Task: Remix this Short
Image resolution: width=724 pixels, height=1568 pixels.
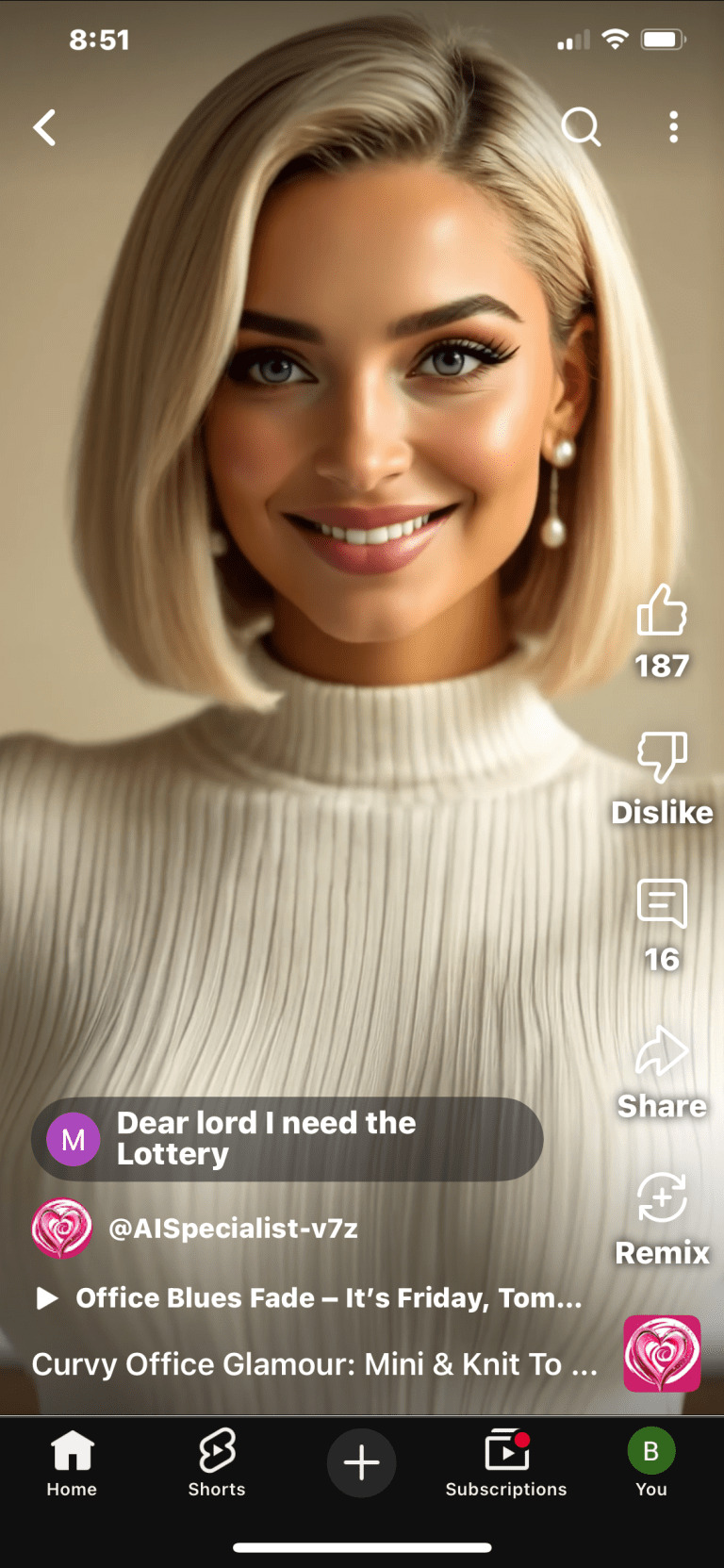Action: (x=662, y=1198)
